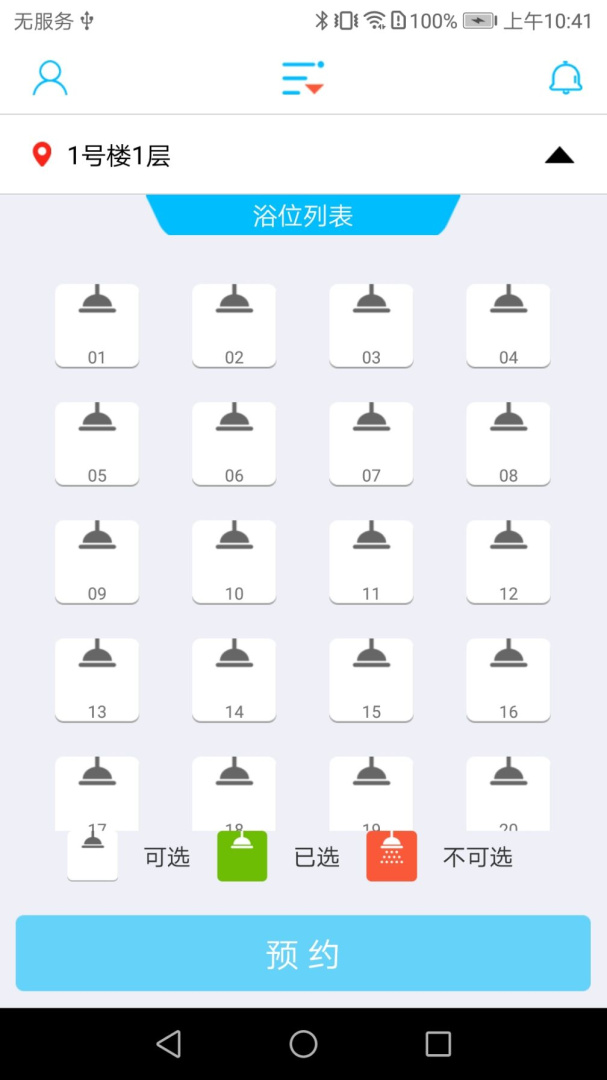
Task: Go back with the system back button
Action: 169,1044
